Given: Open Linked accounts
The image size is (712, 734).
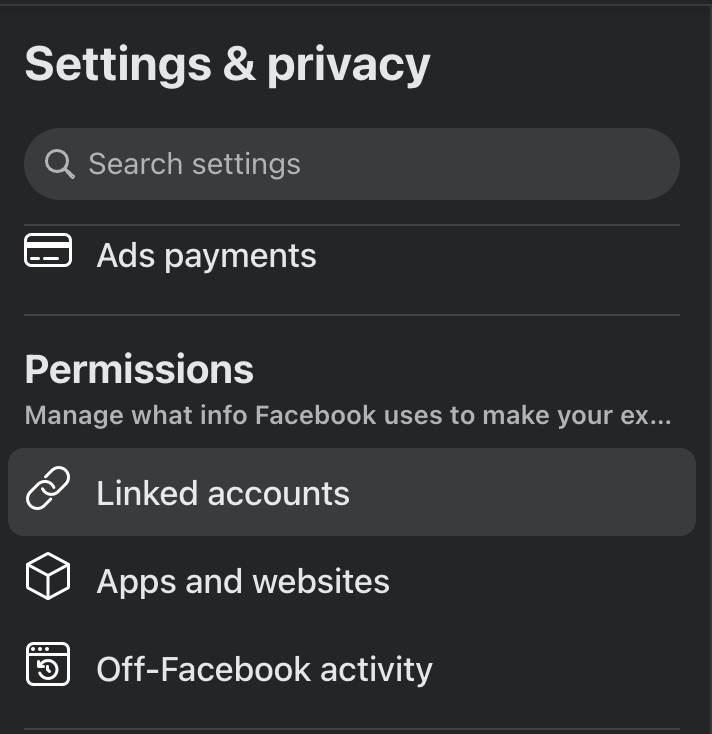Looking at the screenshot, I should point(222,493).
